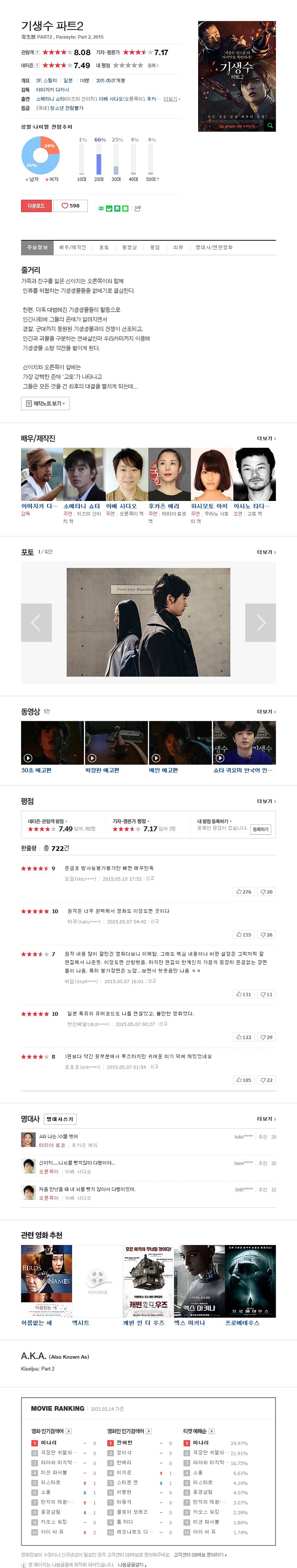The width and height of the screenshot is (297, 1568).
Task: Expand 제작노트 보기
Action: pos(46,403)
